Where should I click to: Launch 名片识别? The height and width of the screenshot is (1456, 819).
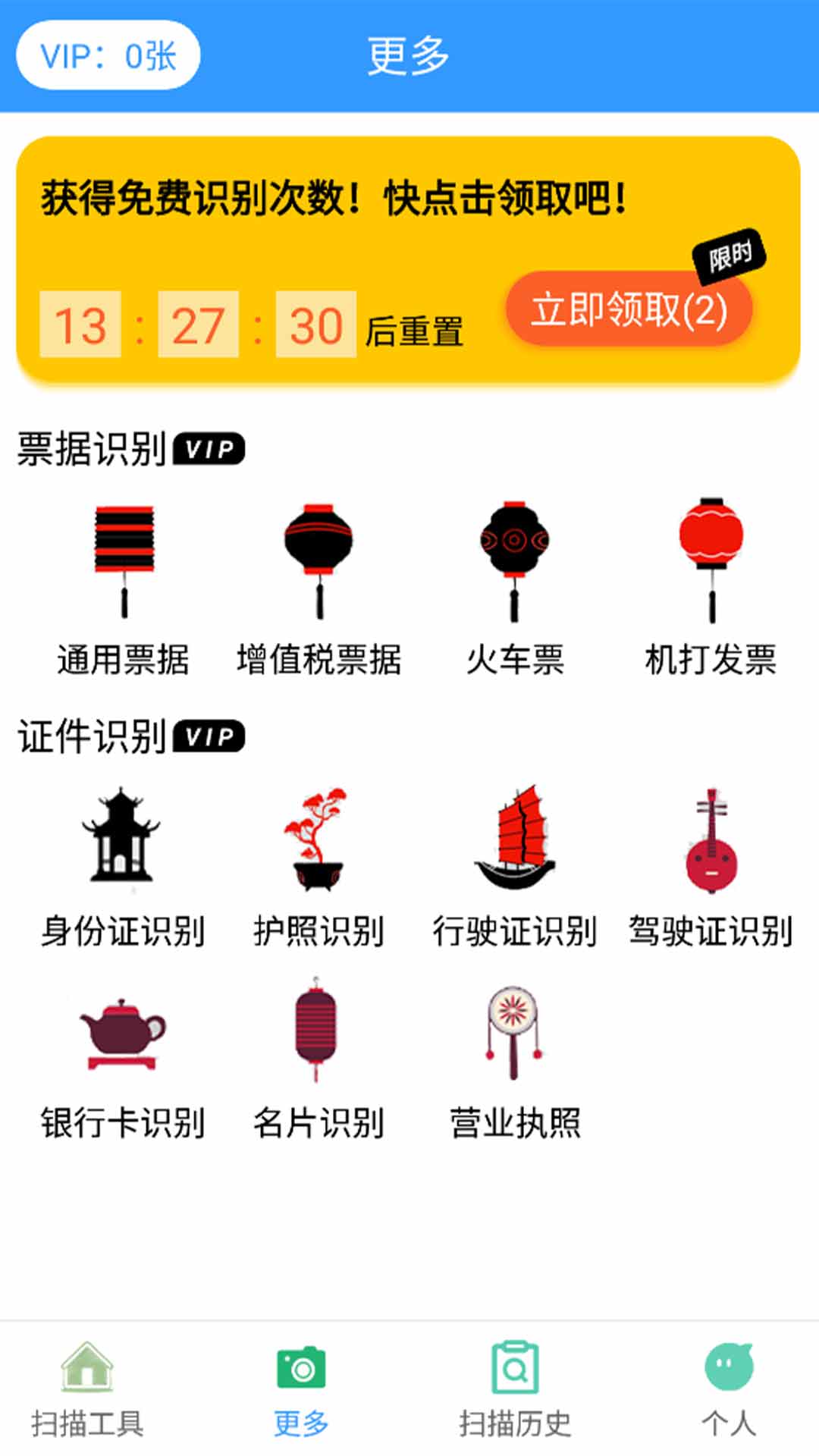coord(318,1062)
